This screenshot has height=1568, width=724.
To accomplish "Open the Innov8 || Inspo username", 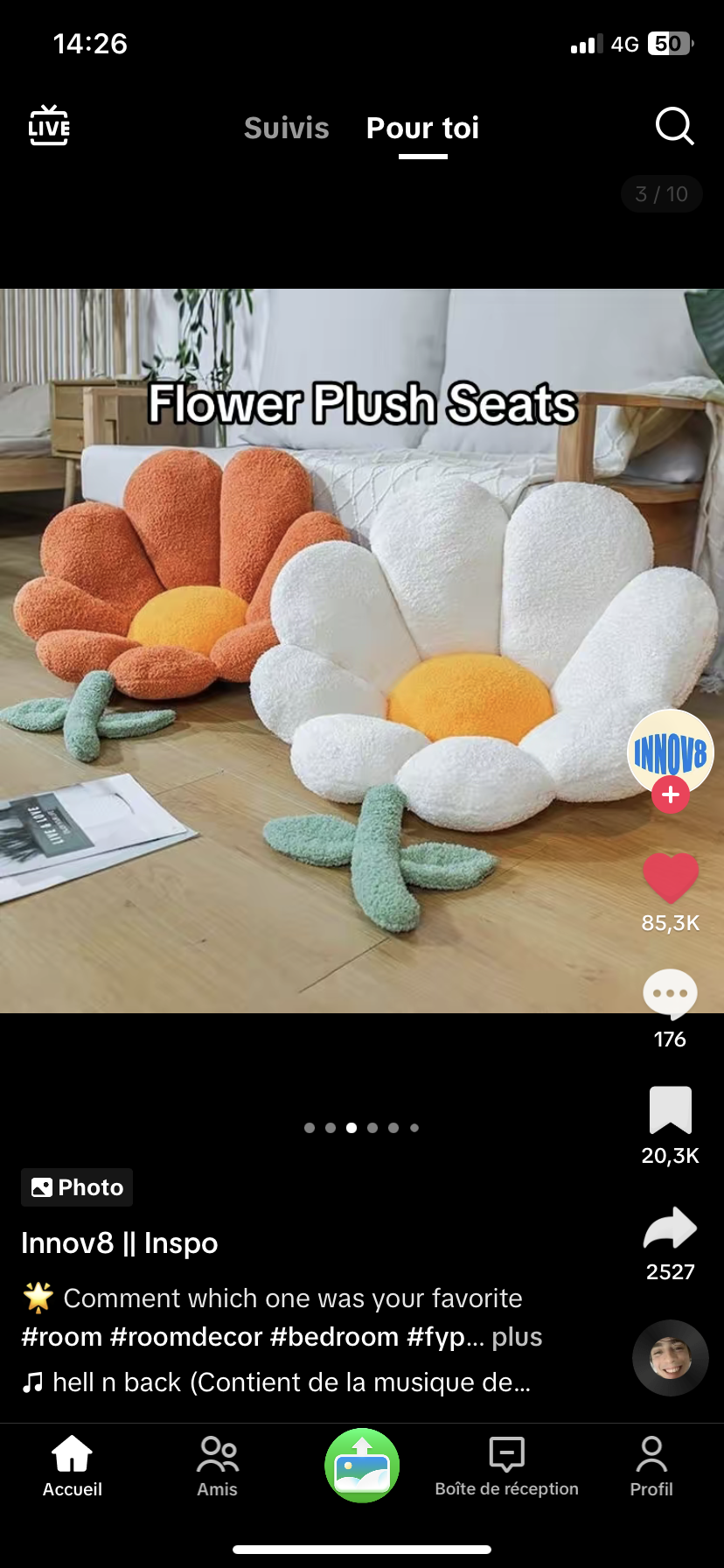I will pos(120,1242).
